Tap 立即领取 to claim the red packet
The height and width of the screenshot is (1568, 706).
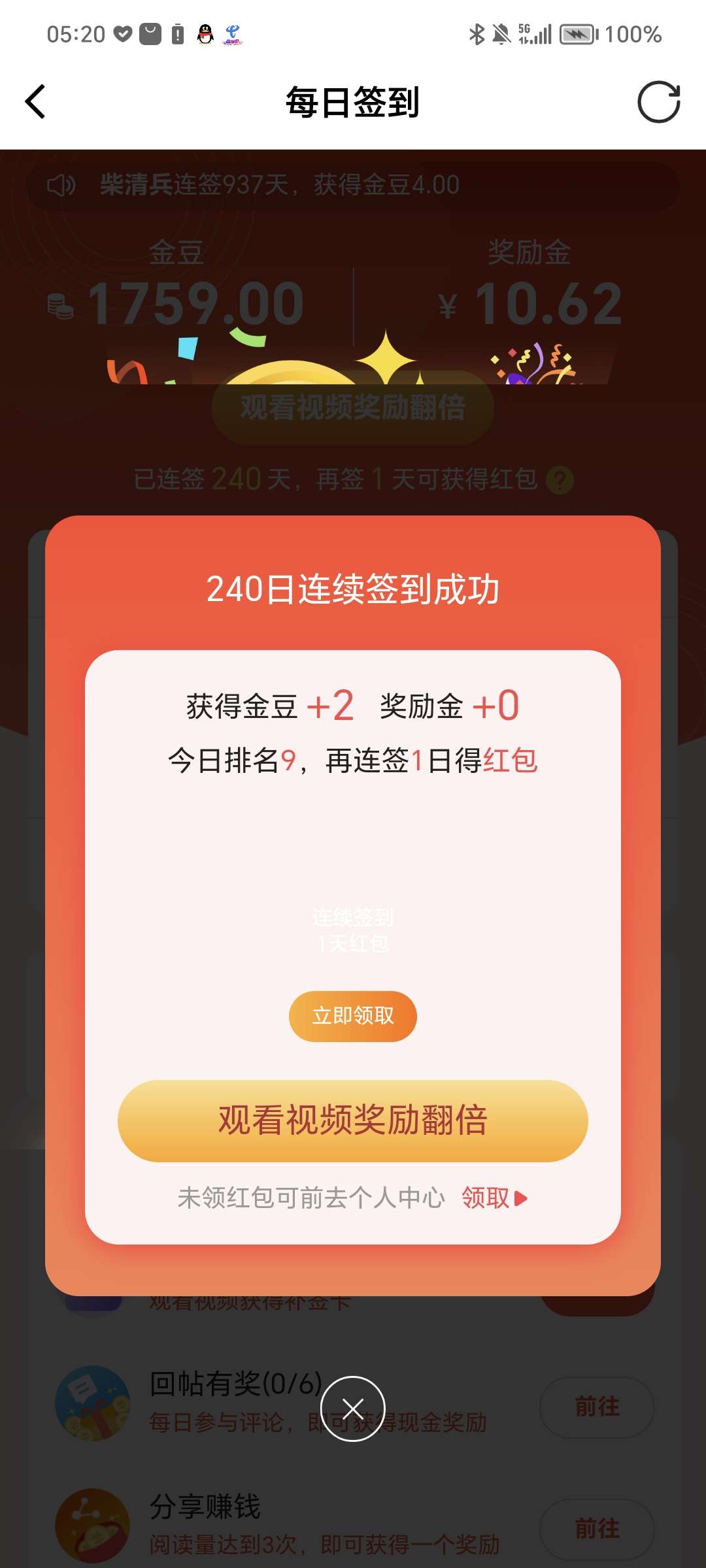coord(352,1016)
